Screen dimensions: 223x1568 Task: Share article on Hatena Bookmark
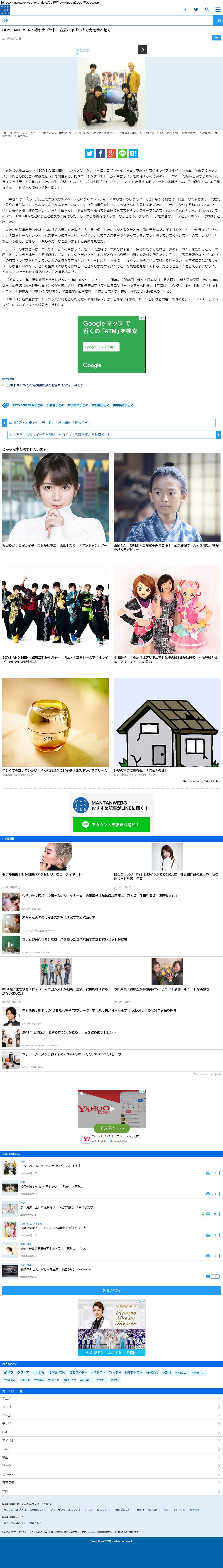[x=133, y=153]
